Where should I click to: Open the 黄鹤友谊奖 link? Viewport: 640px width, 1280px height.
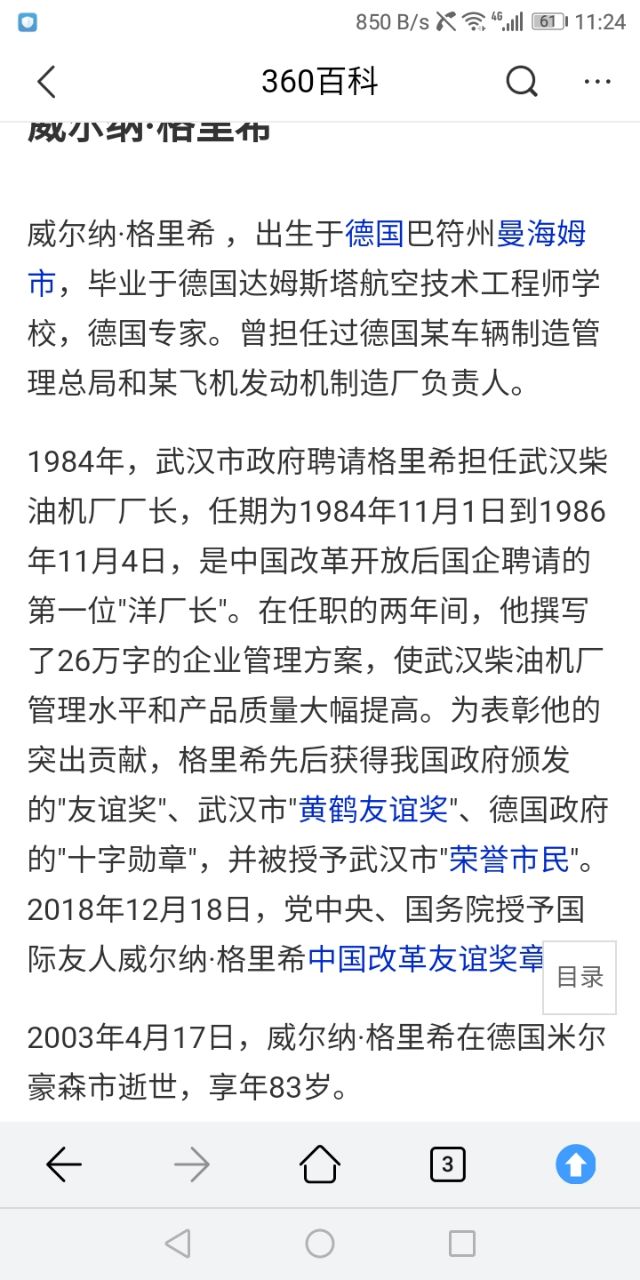coord(373,810)
